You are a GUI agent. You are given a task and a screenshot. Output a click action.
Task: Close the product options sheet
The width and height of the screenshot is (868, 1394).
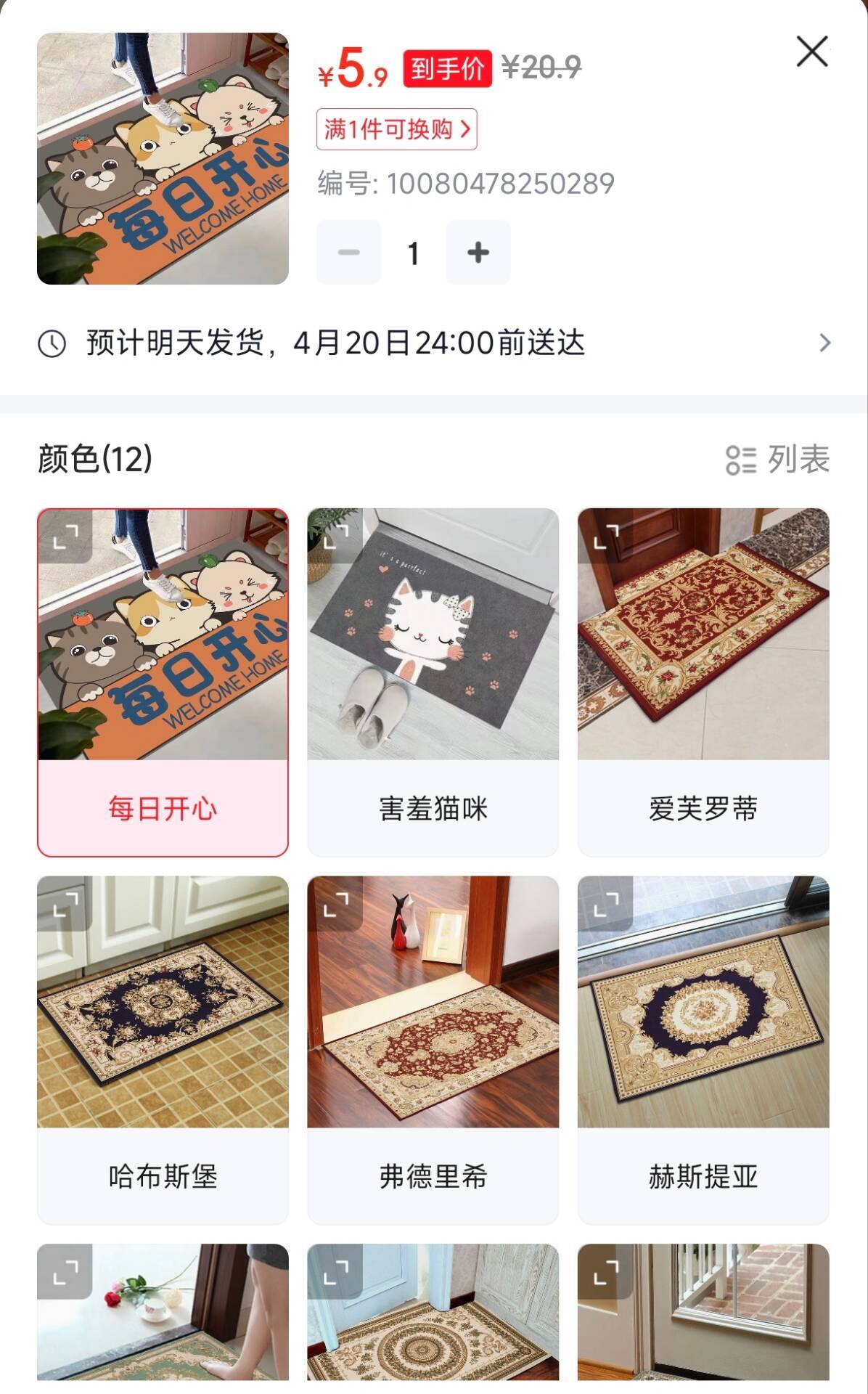point(811,52)
